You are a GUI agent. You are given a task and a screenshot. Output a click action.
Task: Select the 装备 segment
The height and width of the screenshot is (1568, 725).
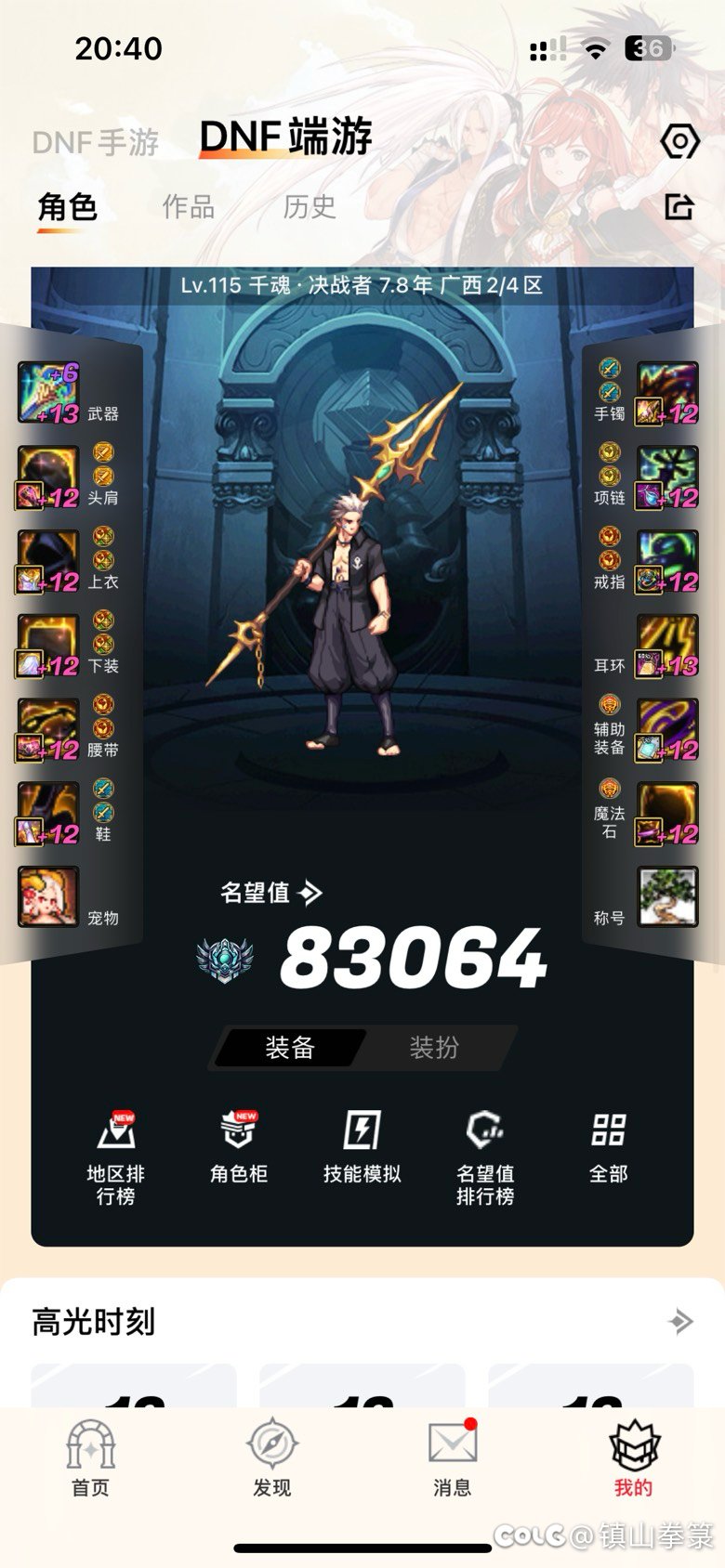click(x=290, y=1048)
